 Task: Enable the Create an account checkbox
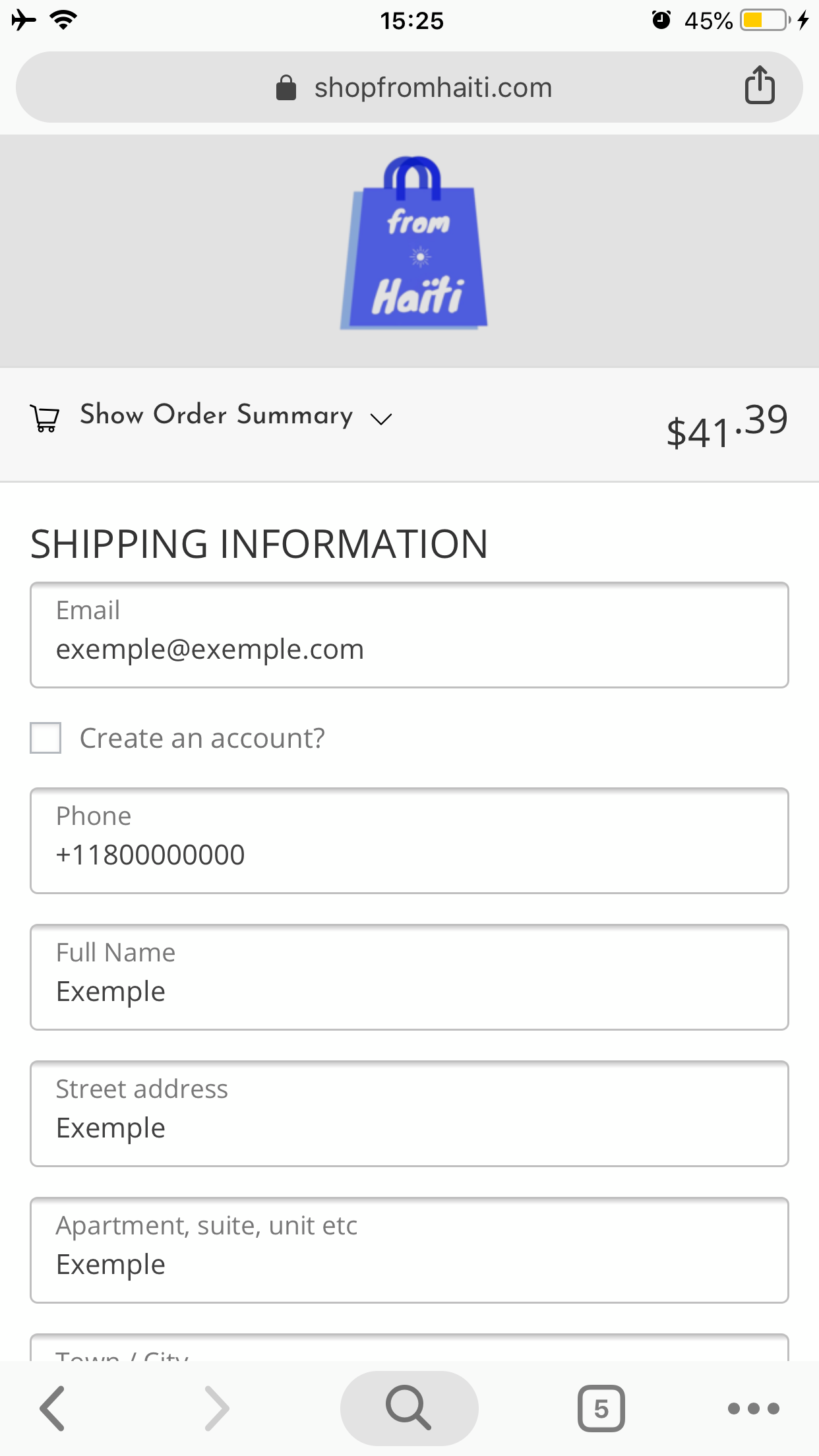45,739
